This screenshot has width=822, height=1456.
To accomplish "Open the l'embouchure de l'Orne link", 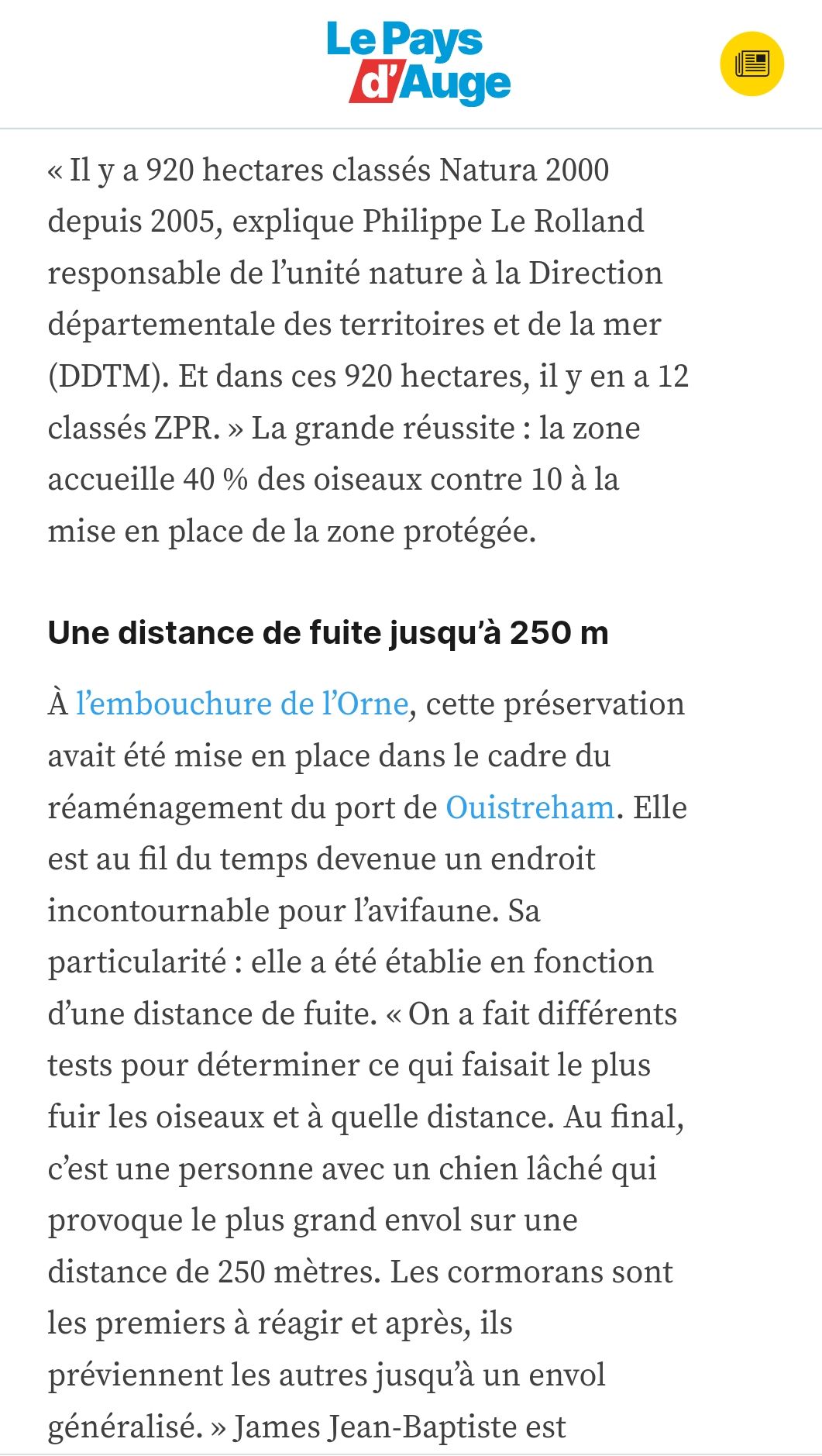I will (x=242, y=704).
